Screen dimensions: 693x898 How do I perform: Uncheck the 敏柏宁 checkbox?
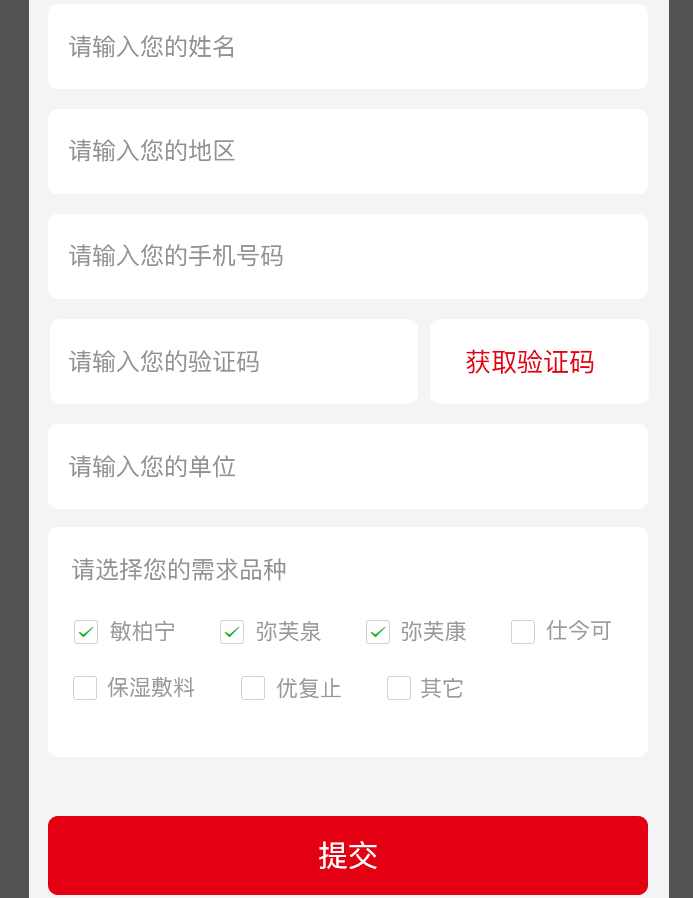click(x=86, y=632)
